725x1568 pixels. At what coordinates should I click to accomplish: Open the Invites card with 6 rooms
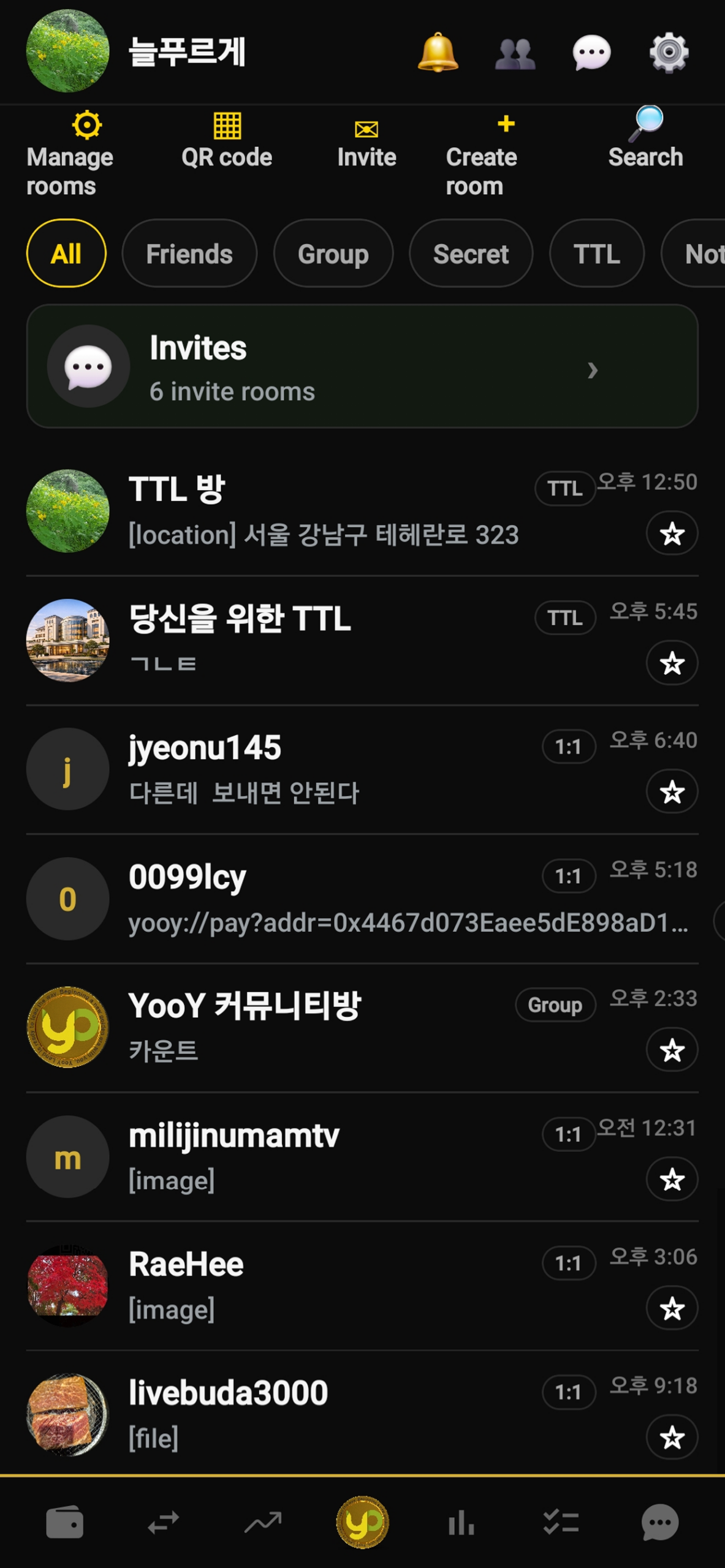click(362, 367)
